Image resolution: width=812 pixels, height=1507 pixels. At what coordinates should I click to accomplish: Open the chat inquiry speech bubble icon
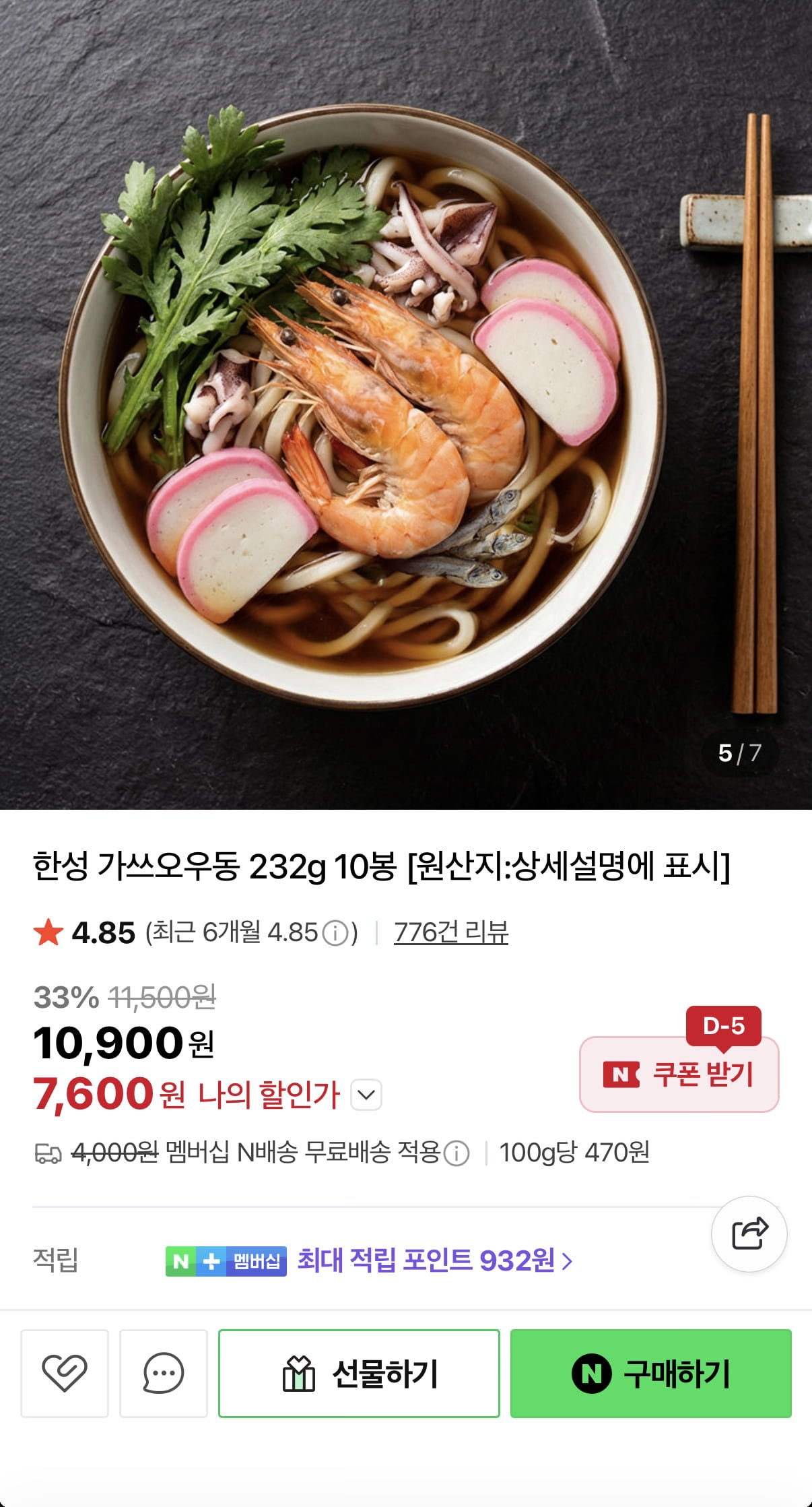(164, 1374)
